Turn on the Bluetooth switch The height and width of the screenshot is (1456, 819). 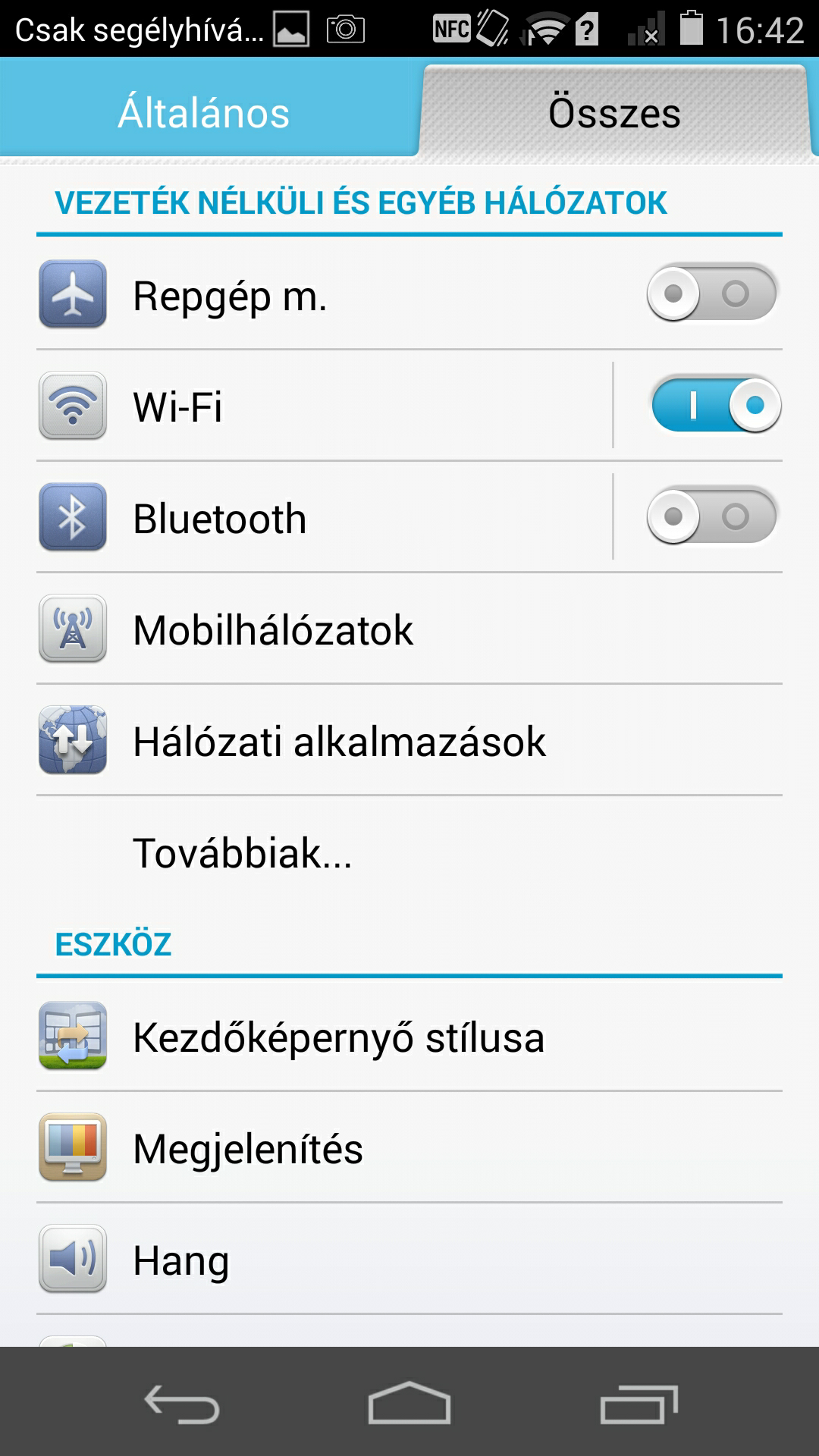tap(711, 516)
